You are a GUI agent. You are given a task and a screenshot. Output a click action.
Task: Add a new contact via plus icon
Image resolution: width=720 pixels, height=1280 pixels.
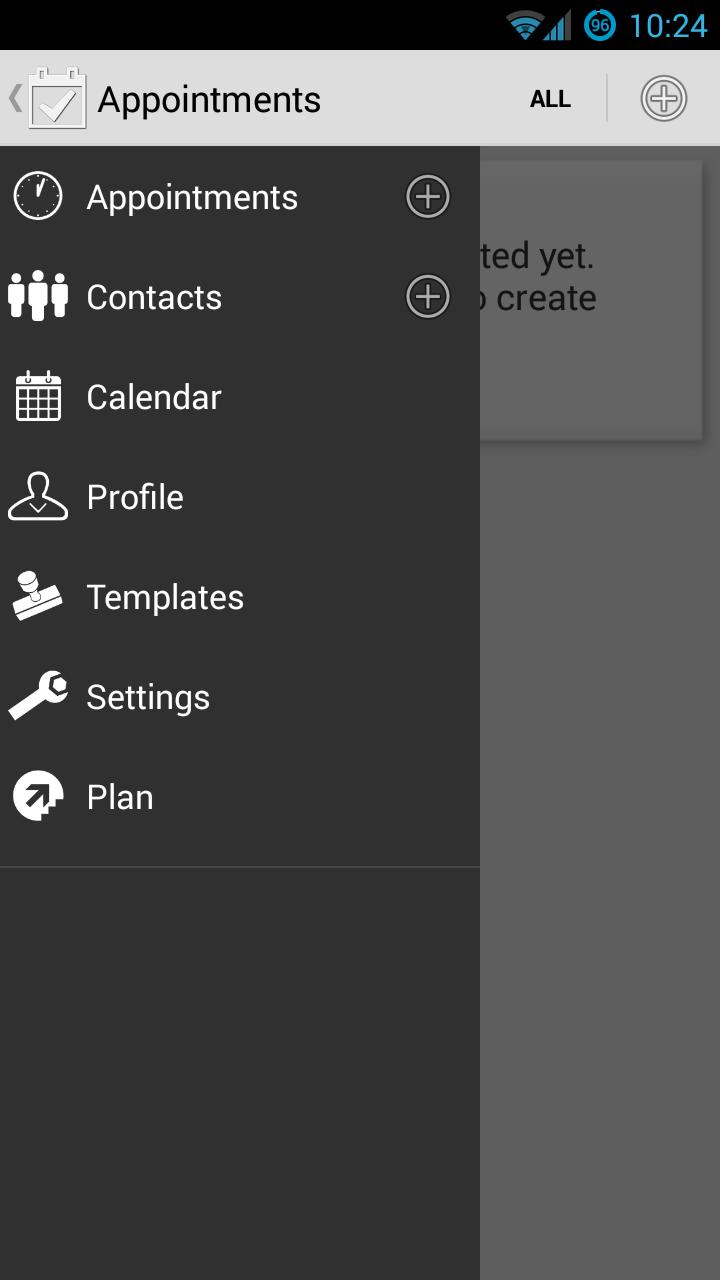(x=428, y=297)
